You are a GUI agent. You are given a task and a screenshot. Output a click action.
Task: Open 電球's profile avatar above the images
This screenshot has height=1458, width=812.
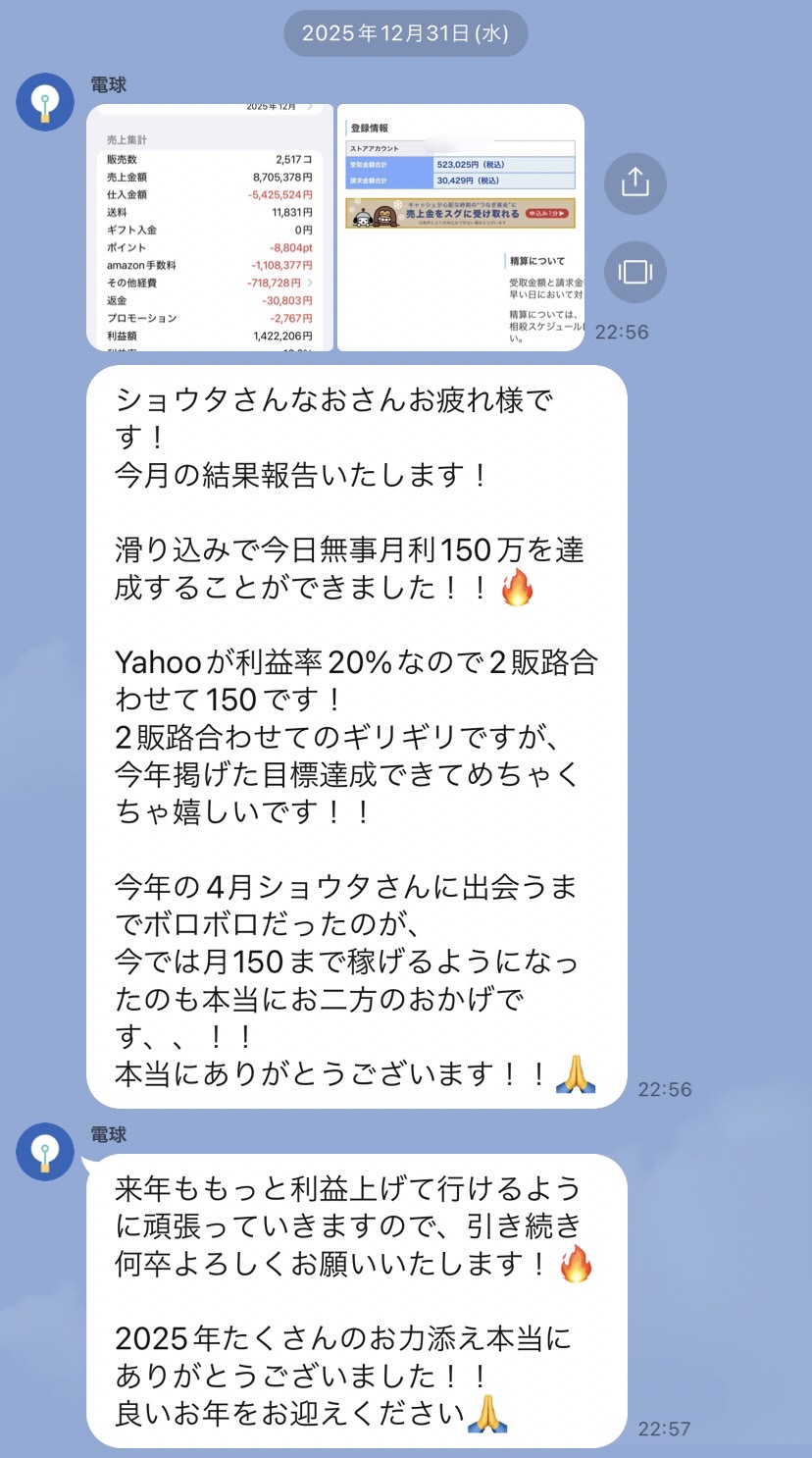pos(45,101)
